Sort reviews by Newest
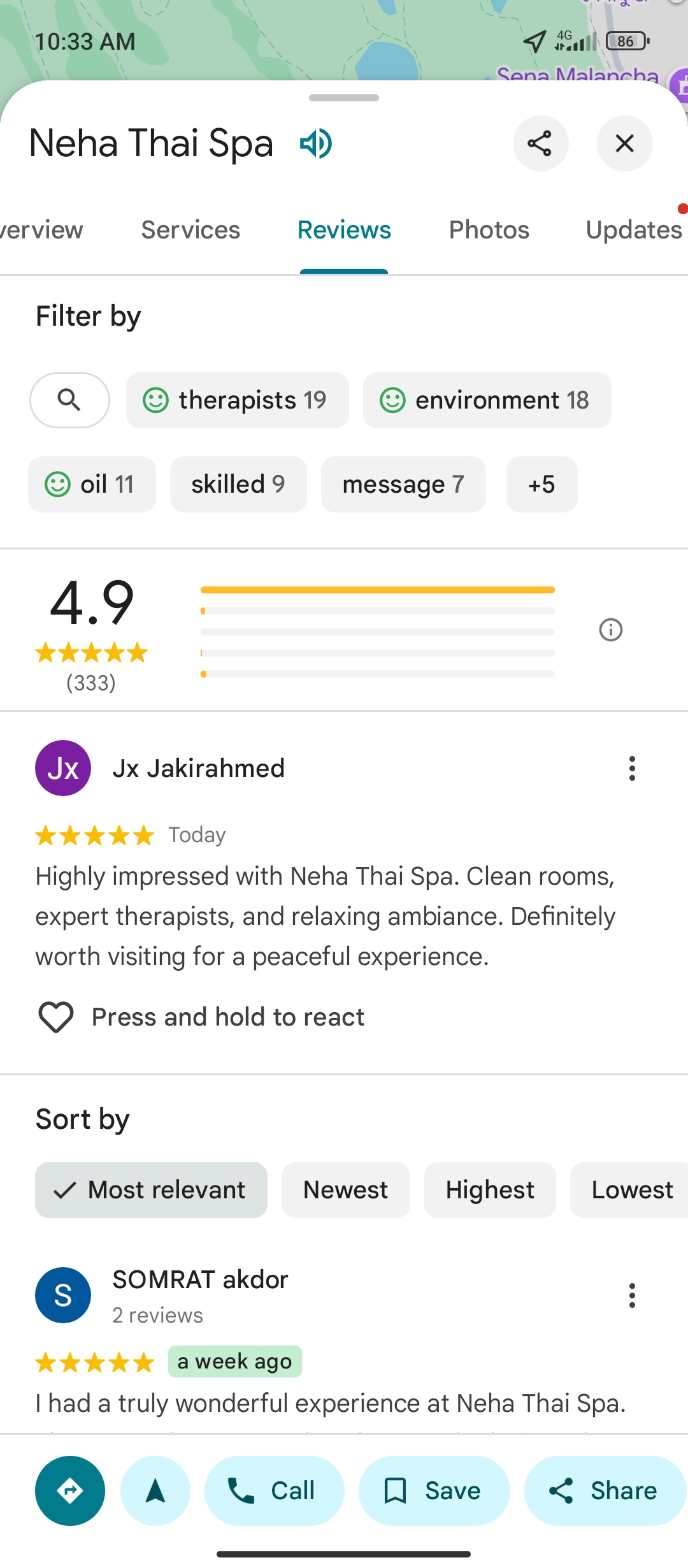 (x=345, y=1190)
